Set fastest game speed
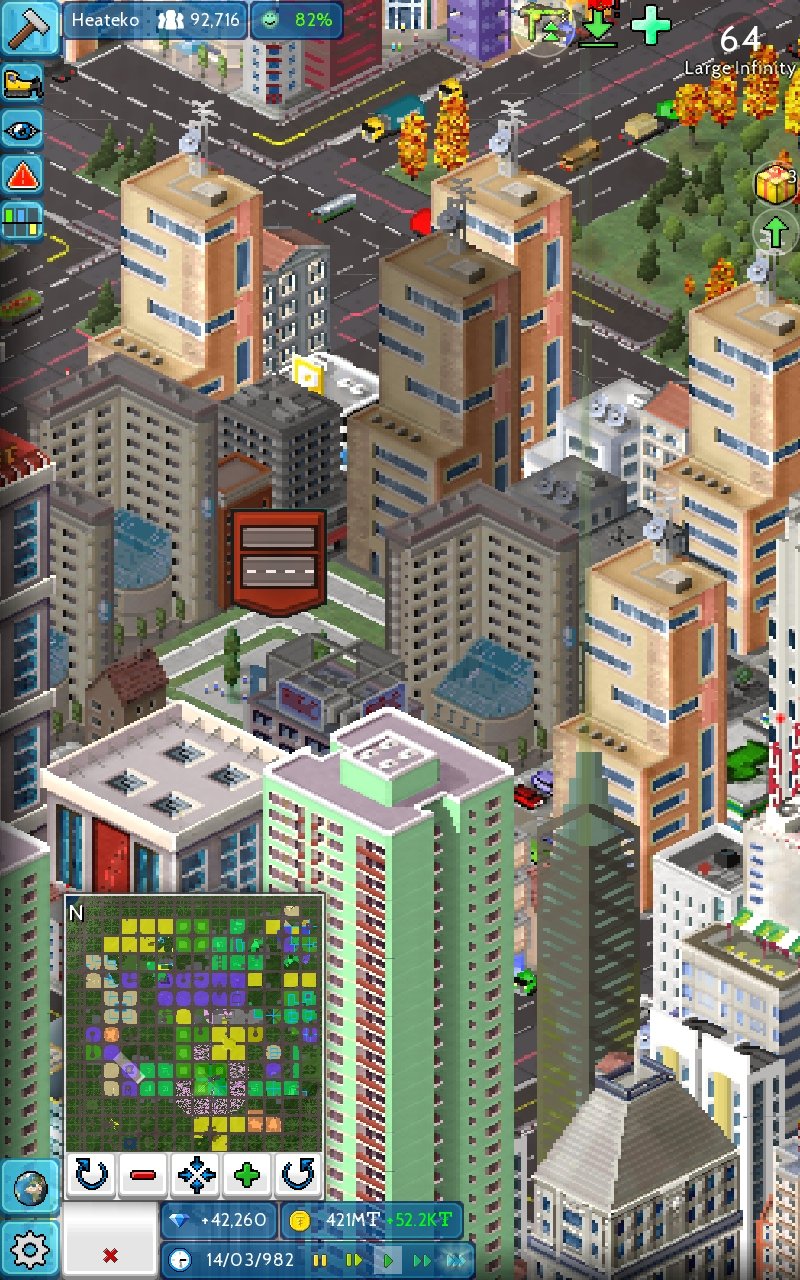This screenshot has height=1280, width=800. [x=457, y=1260]
